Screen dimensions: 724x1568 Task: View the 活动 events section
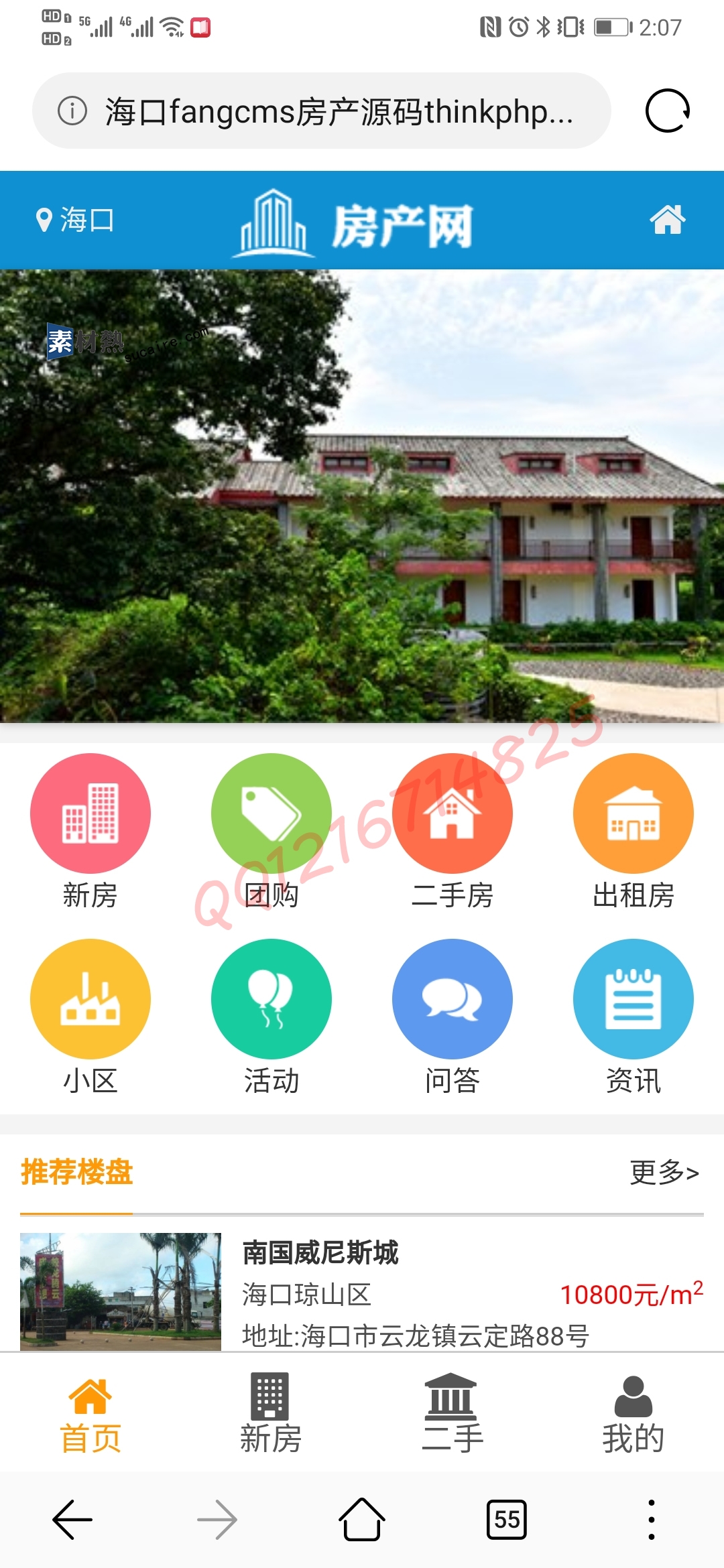pyautogui.click(x=271, y=999)
